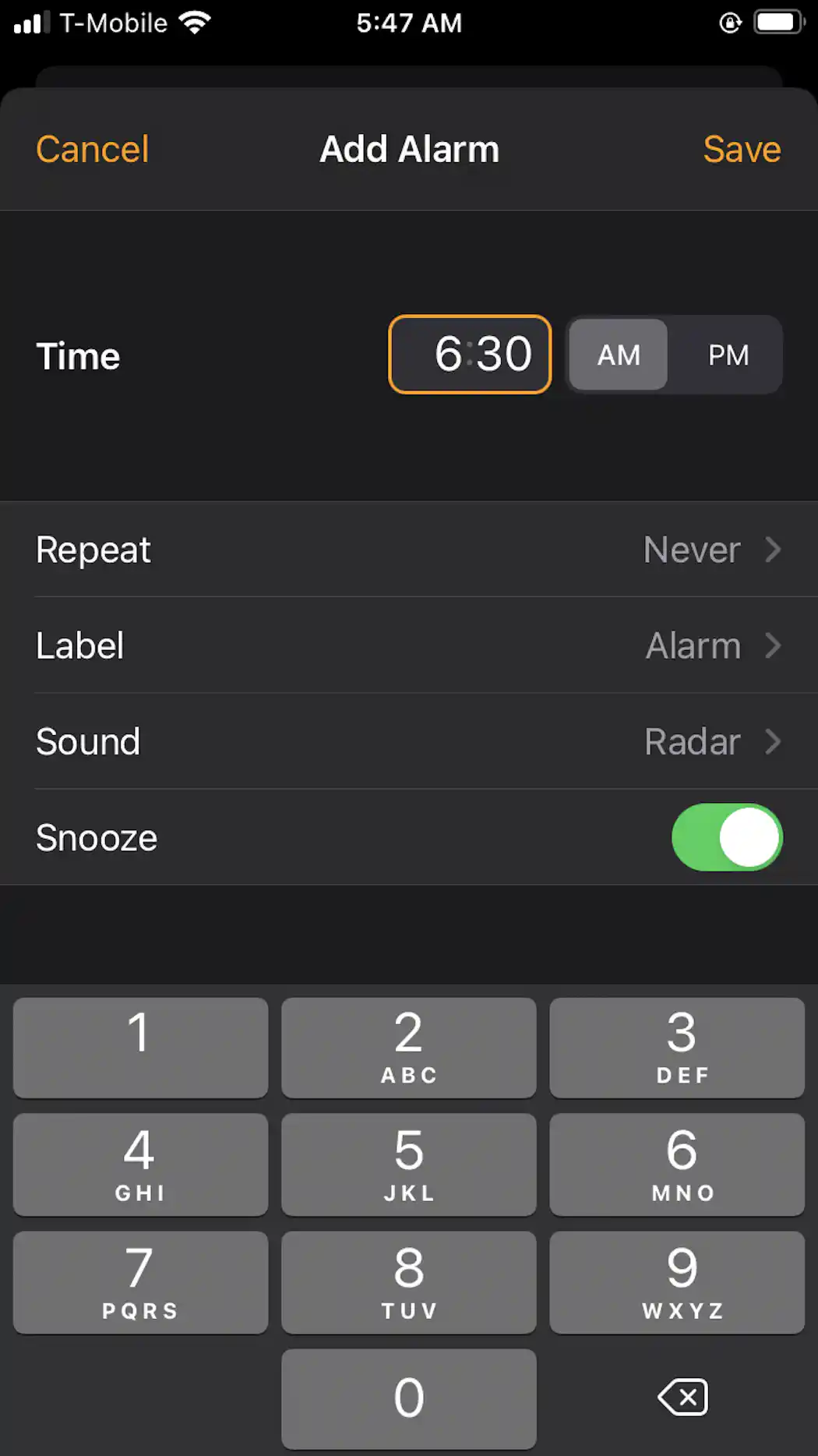818x1456 pixels.
Task: Enter 9 on the number pad
Action: (x=676, y=1281)
